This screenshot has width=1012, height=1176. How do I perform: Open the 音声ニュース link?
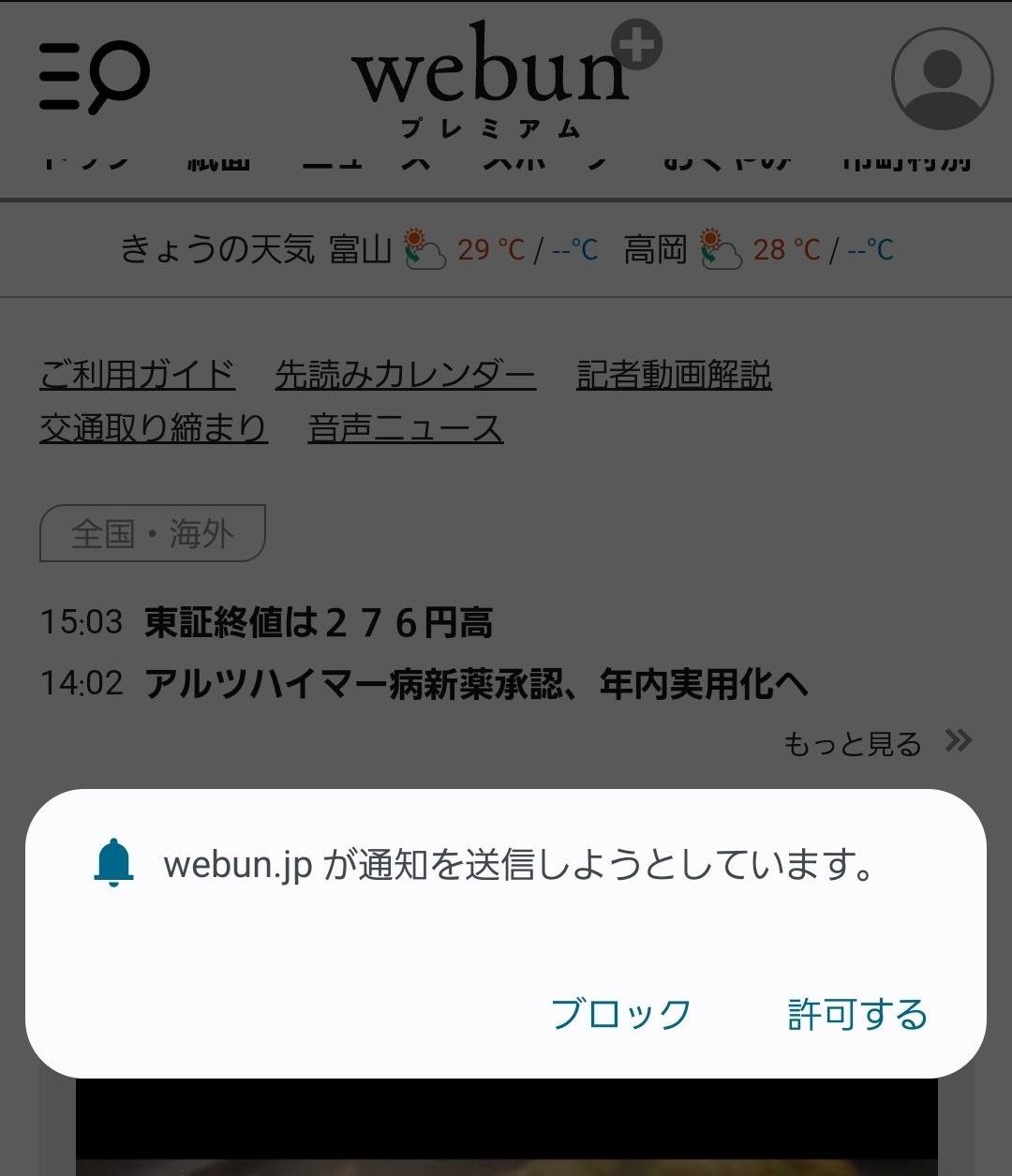point(407,428)
